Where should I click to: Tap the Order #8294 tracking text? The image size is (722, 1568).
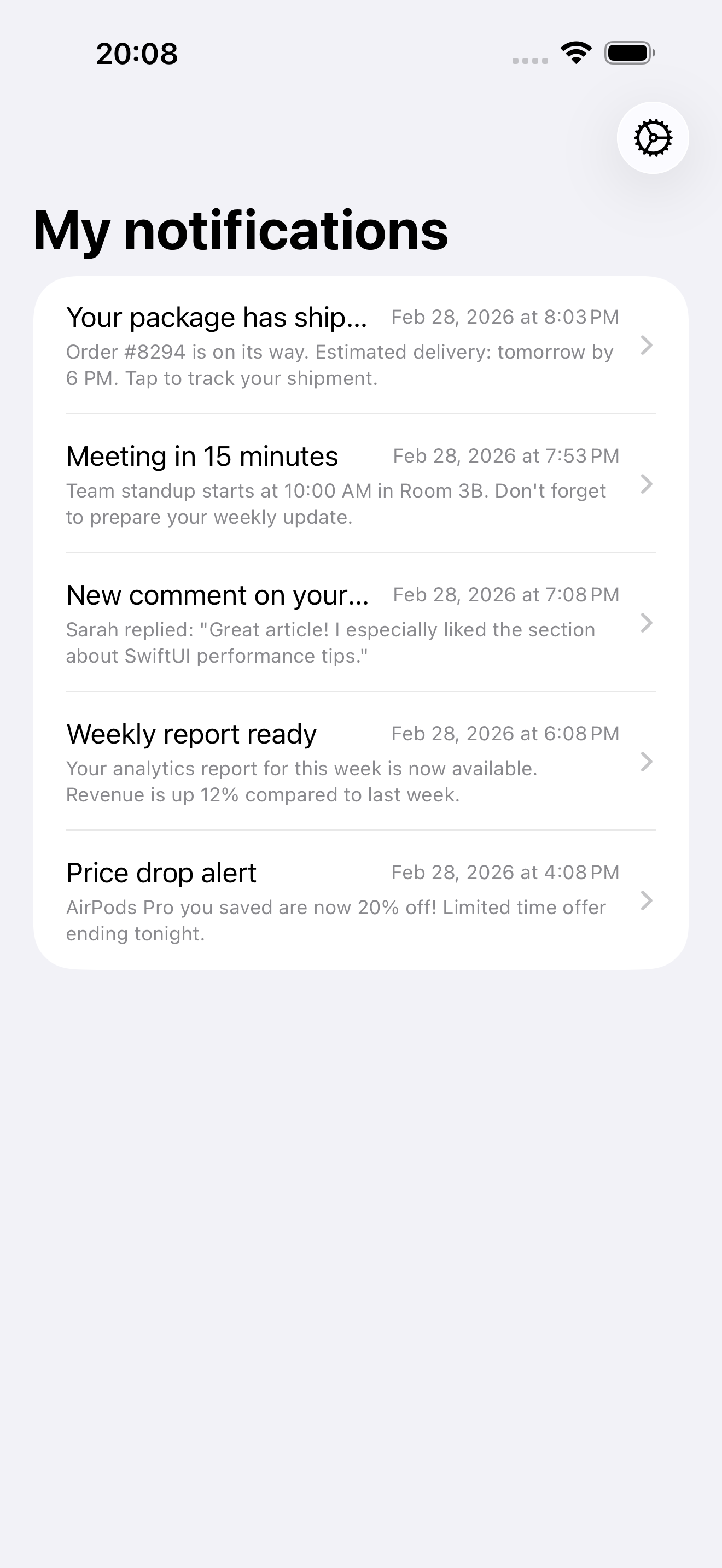pos(339,364)
